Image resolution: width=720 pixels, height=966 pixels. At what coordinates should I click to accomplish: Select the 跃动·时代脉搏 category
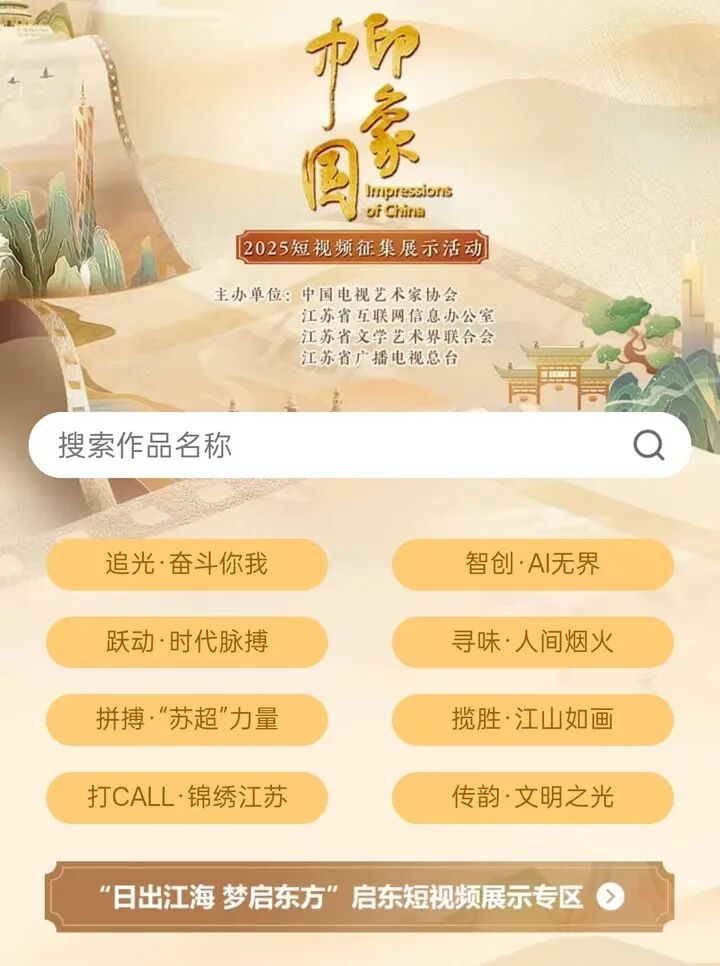[x=187, y=642]
